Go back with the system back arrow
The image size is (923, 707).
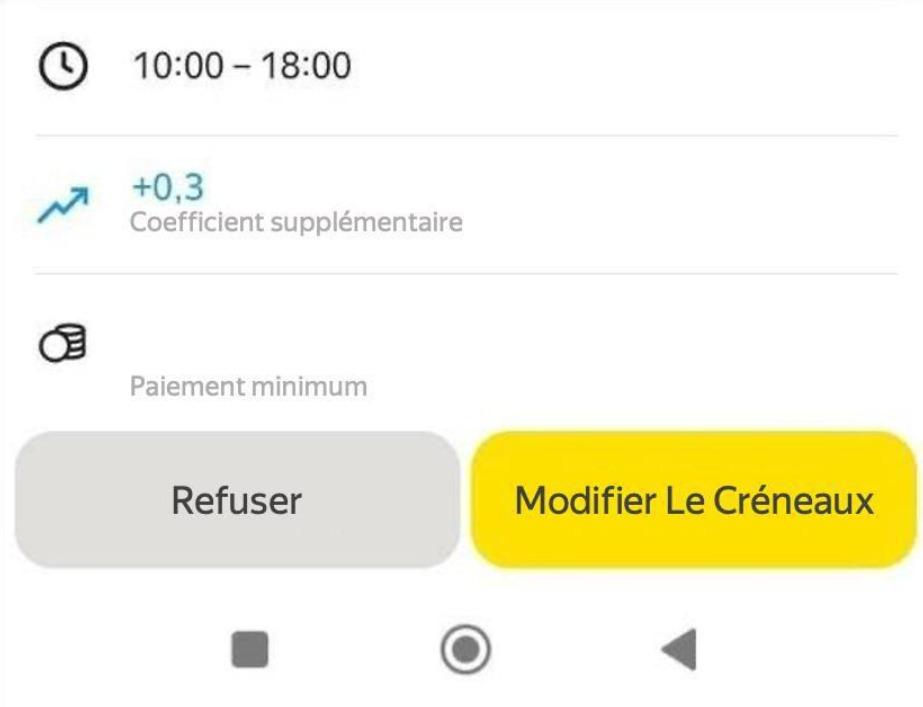(680, 649)
